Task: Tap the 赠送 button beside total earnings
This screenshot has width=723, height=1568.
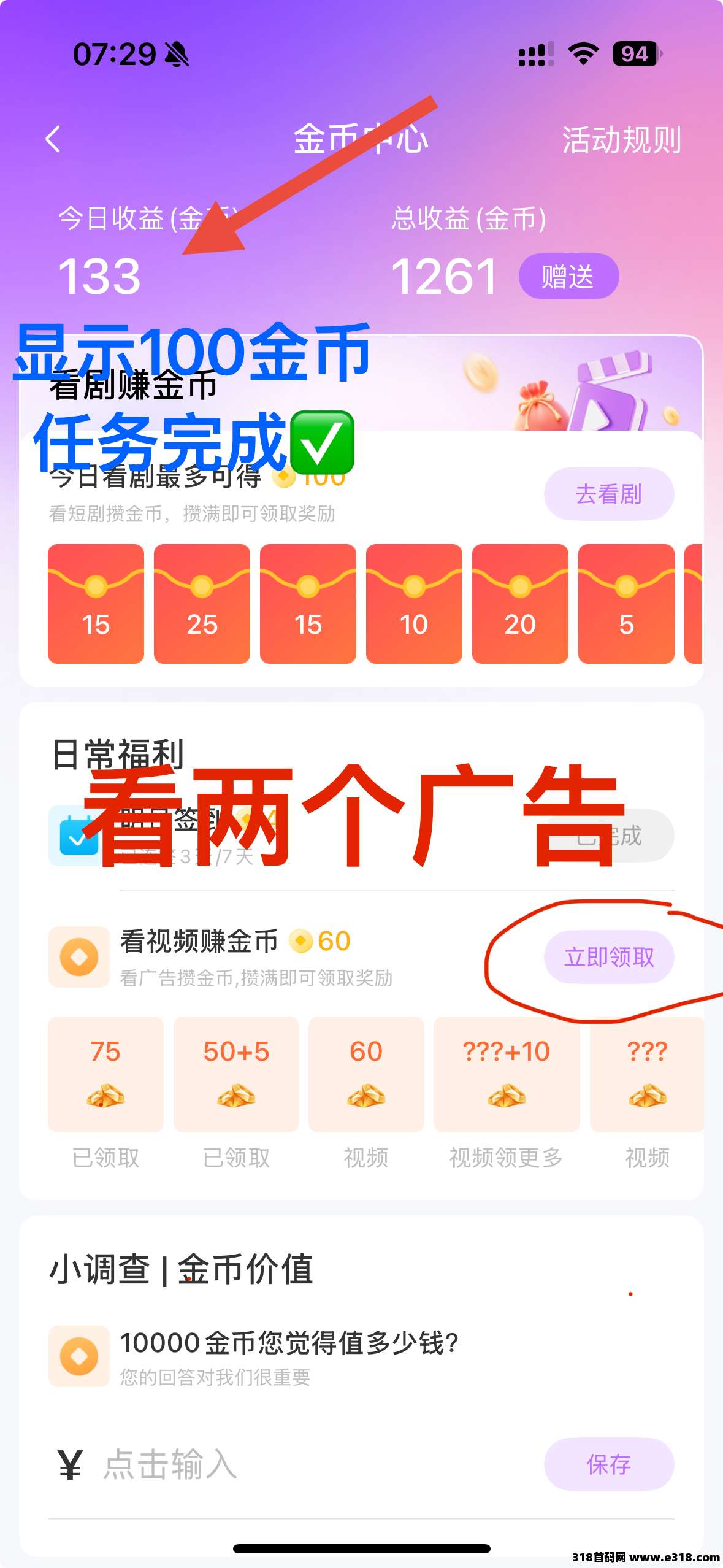Action: click(568, 277)
